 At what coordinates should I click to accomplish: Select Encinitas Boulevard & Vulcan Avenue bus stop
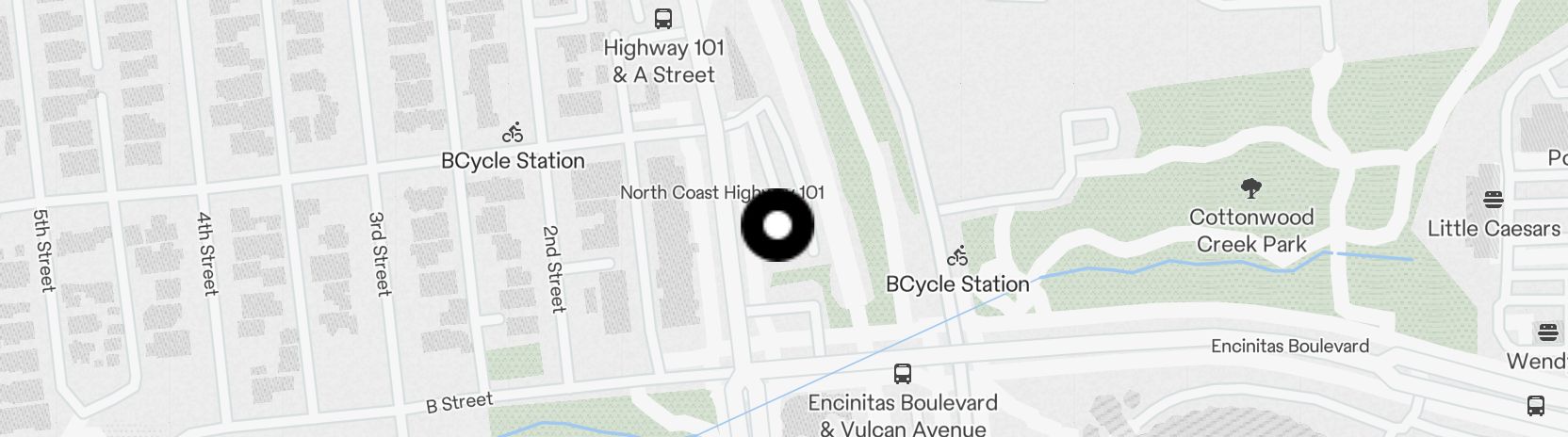click(902, 374)
